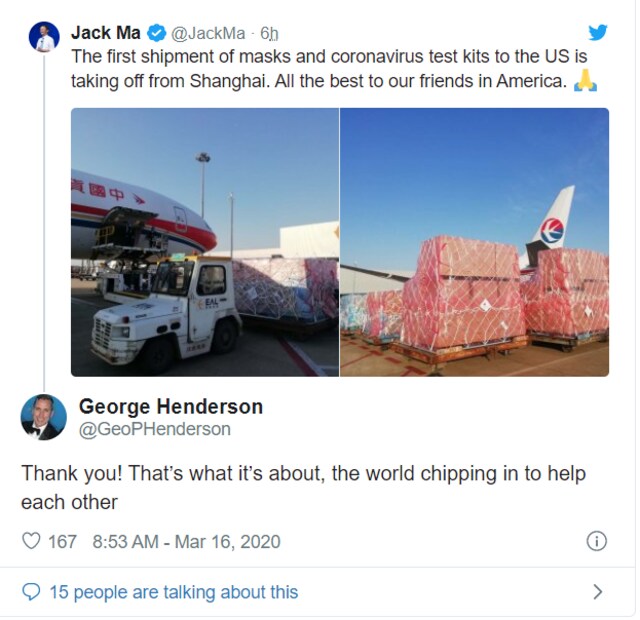
Task: Open the @GeoPHenderson handle
Action: point(154,429)
